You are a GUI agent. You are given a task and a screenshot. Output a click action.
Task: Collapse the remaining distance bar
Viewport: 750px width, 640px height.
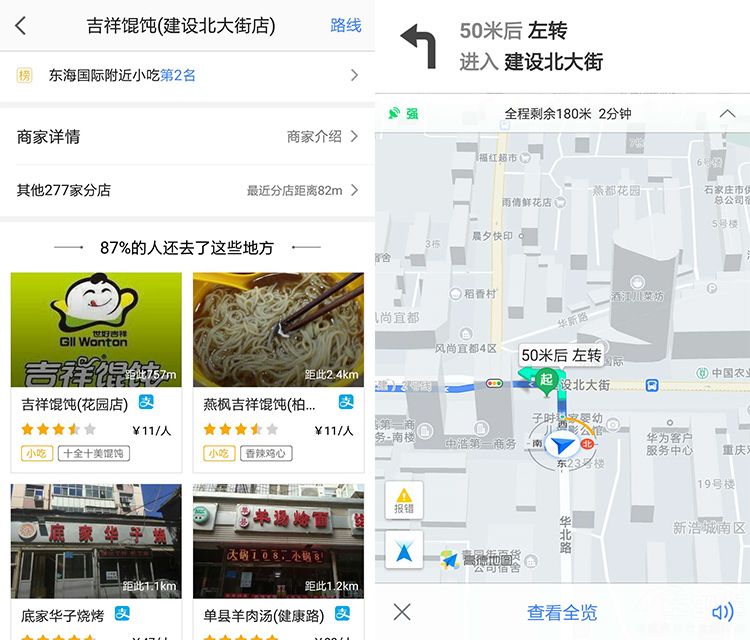(x=726, y=114)
